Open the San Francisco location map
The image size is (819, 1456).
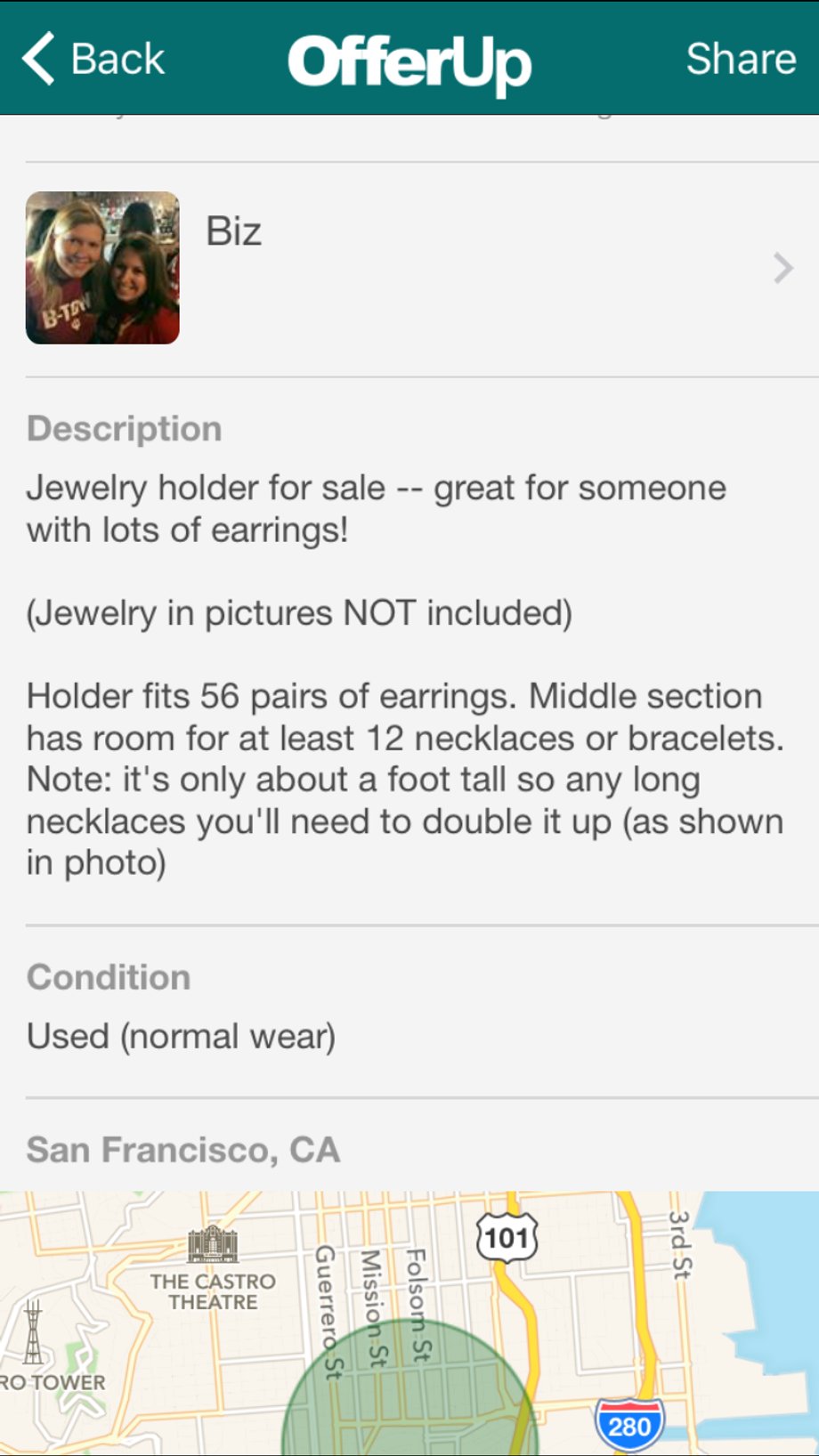409,1323
